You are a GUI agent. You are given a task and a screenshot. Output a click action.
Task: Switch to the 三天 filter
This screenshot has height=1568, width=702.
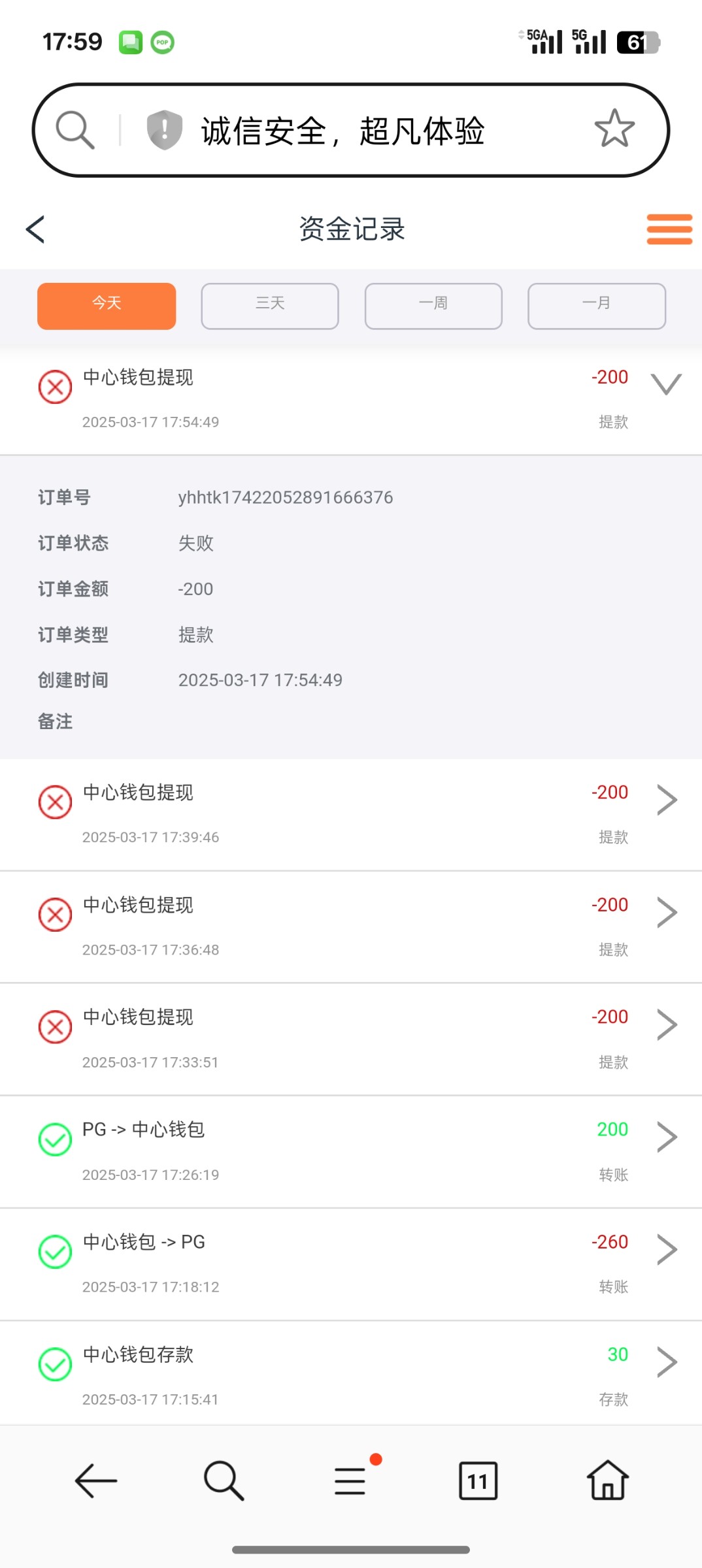pos(270,306)
